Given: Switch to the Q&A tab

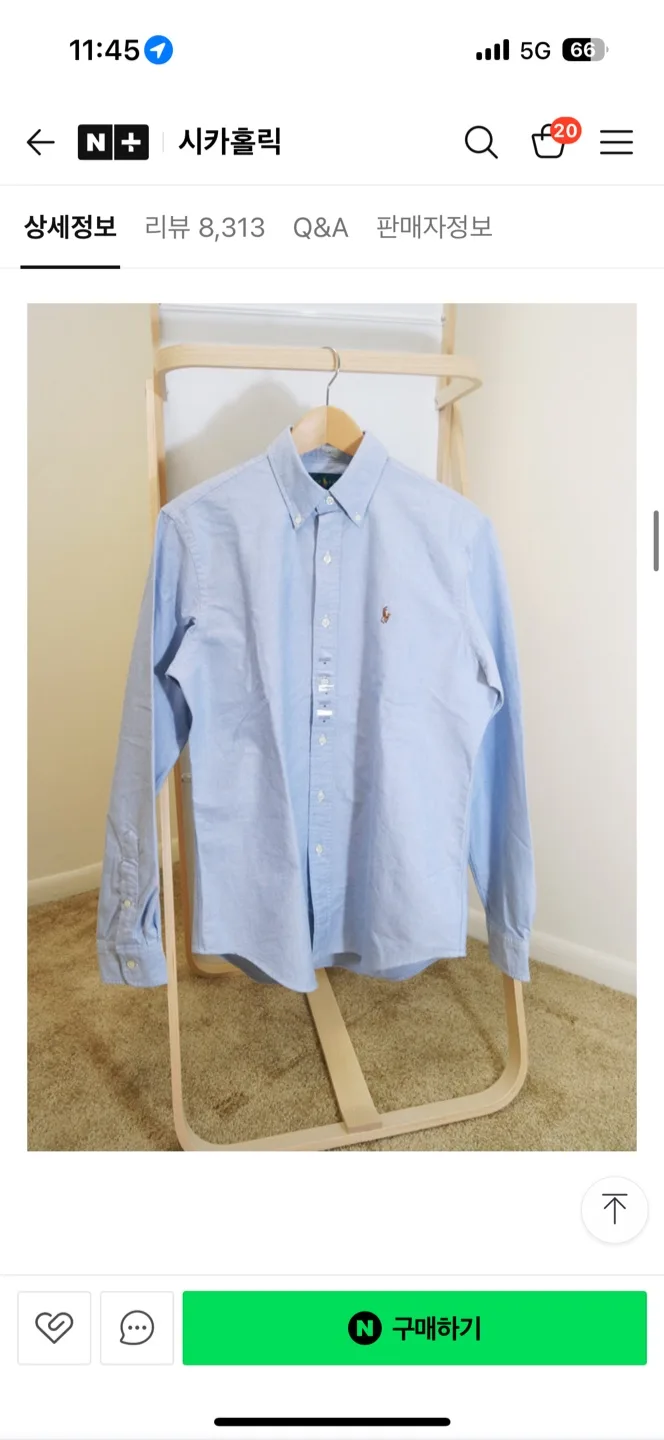Looking at the screenshot, I should pyautogui.click(x=320, y=227).
